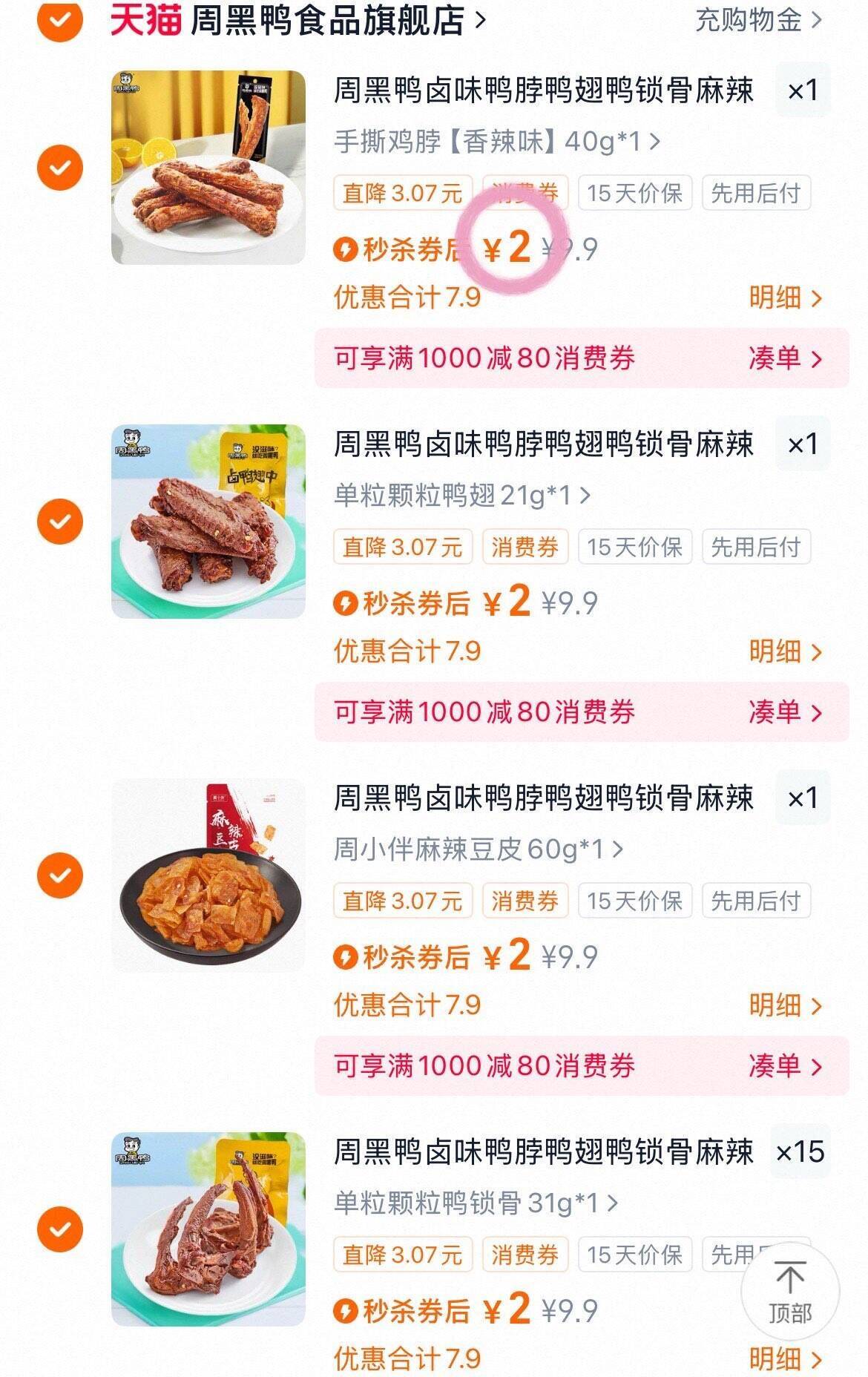Click the lightning flash-sale icon on first item

347,249
